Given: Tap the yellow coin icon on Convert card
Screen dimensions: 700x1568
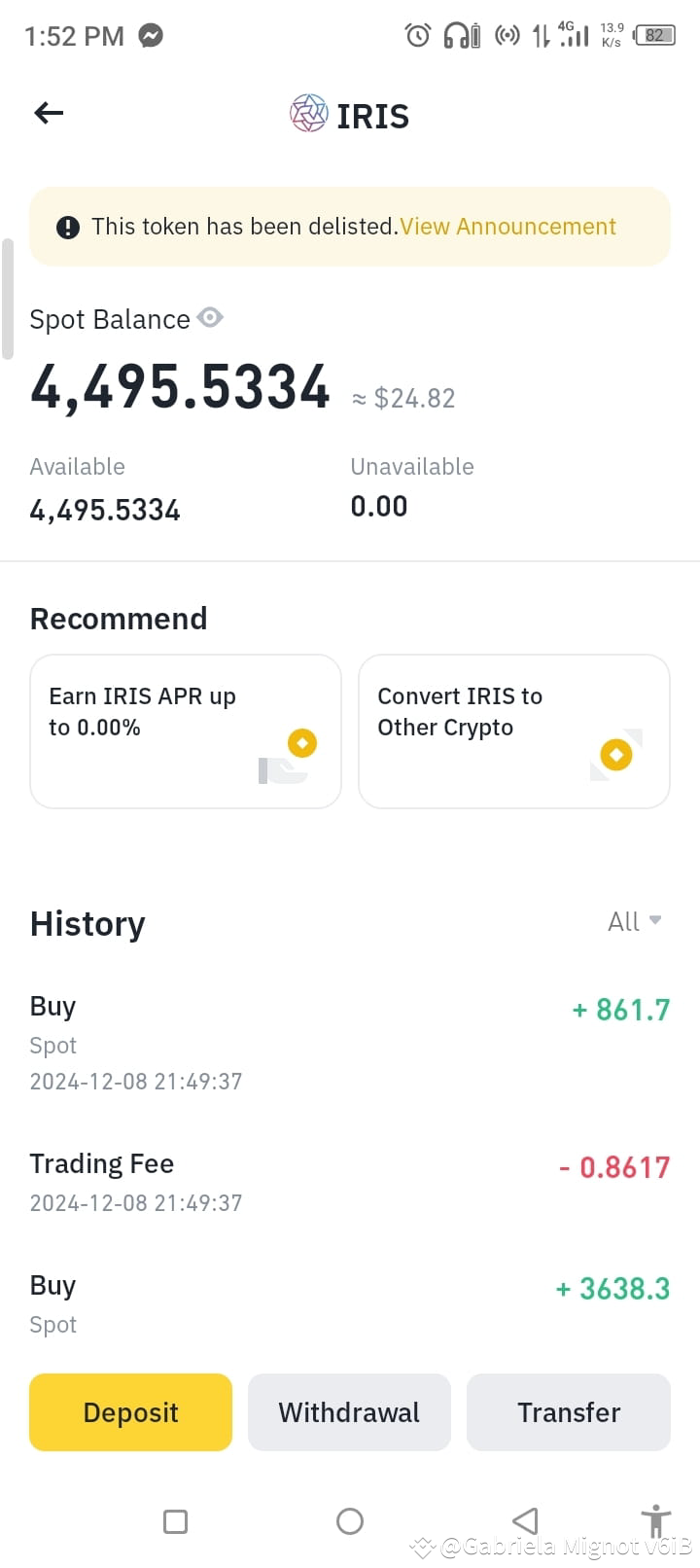Looking at the screenshot, I should (615, 754).
